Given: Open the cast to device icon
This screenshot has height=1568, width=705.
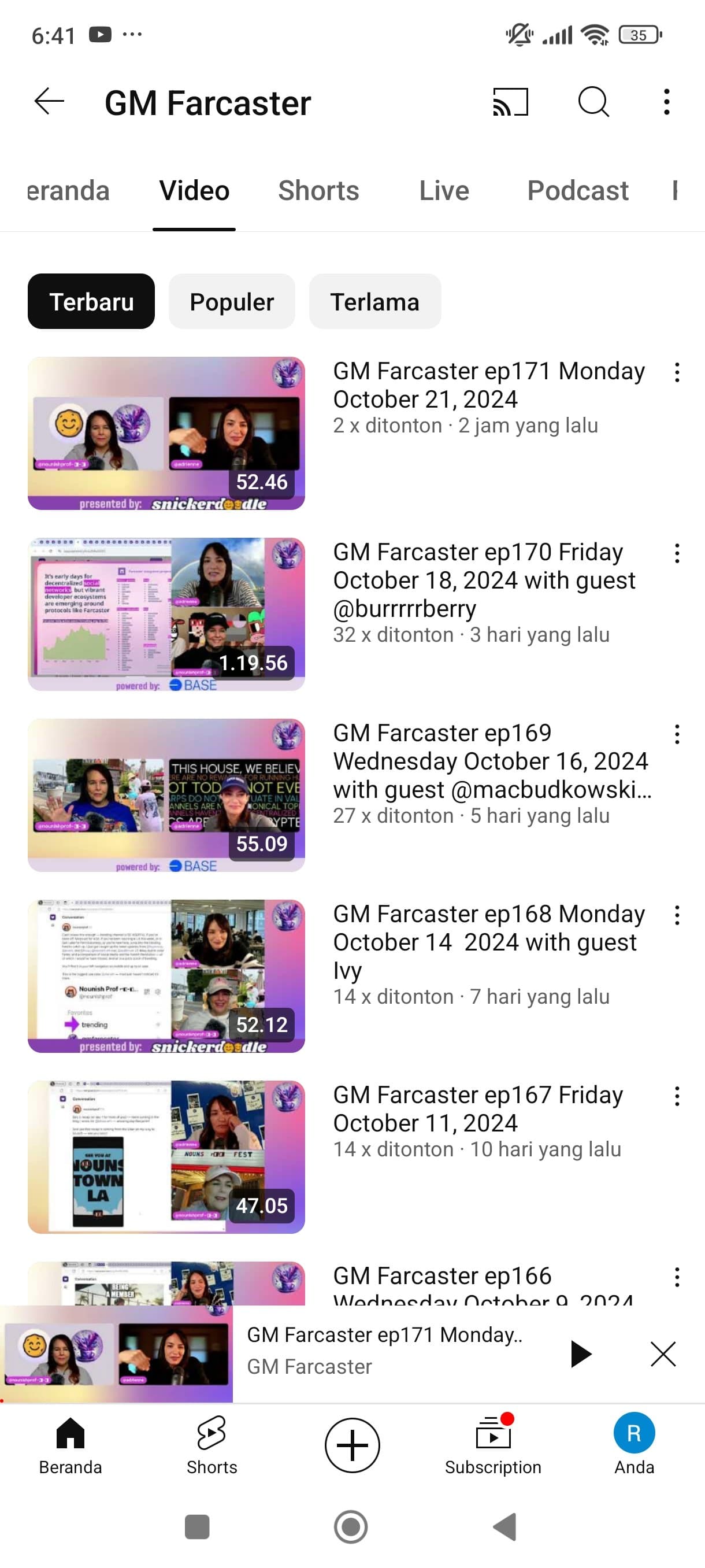Looking at the screenshot, I should click(510, 102).
